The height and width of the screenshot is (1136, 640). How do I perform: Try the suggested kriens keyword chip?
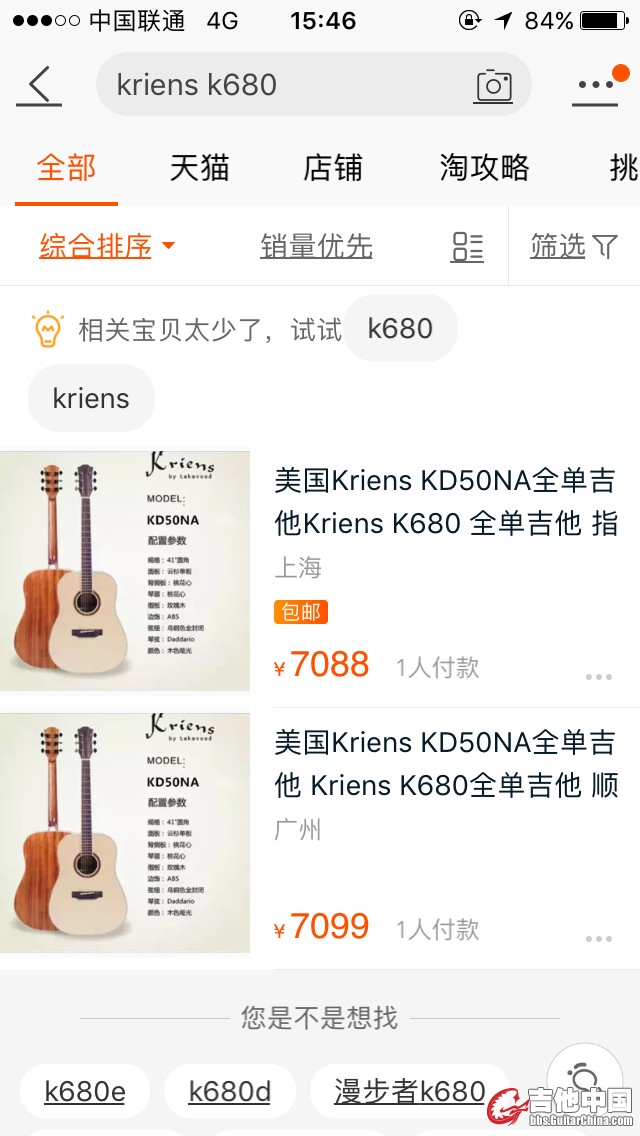(91, 399)
